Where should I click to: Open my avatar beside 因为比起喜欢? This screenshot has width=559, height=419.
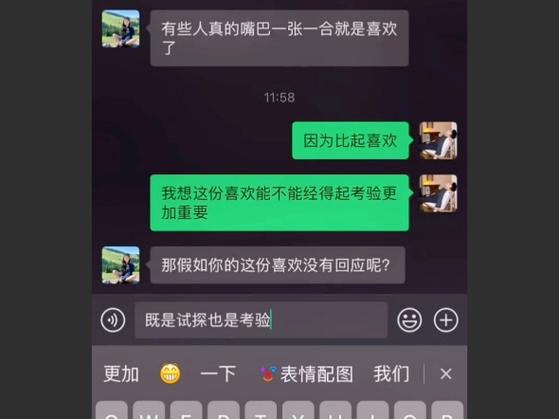tap(438, 140)
